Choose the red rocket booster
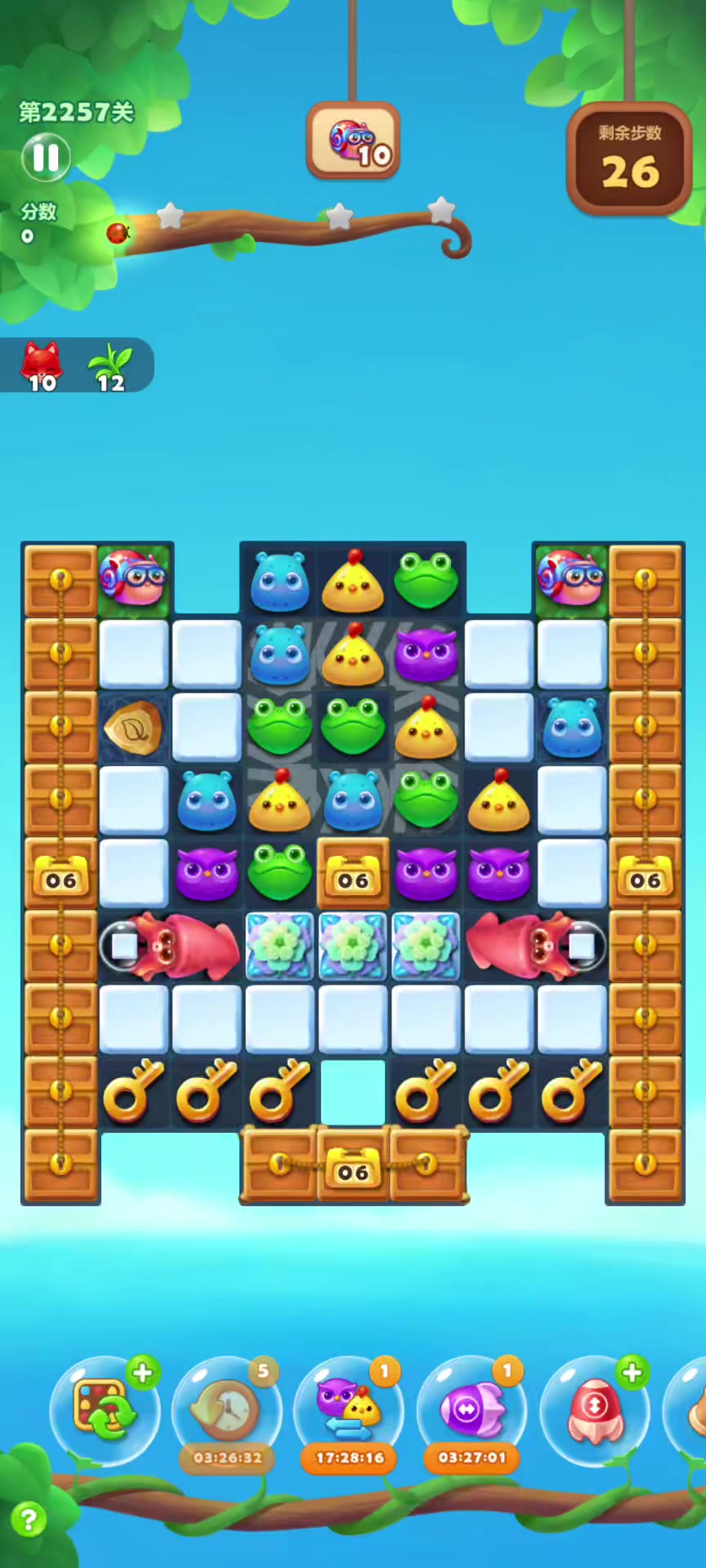Viewport: 706px width, 1568px height. 594,1410
